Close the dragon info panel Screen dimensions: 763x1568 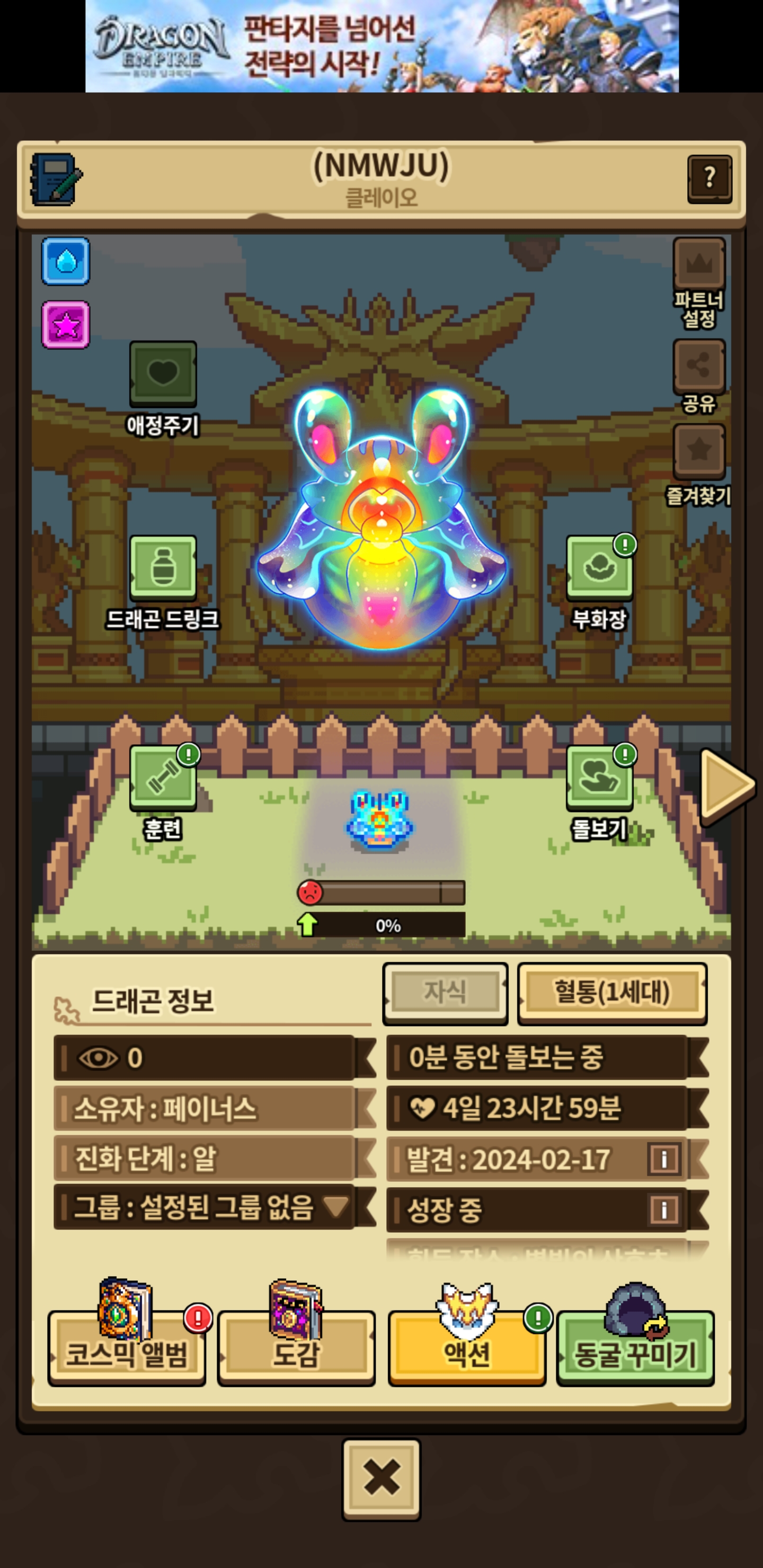click(381, 1478)
